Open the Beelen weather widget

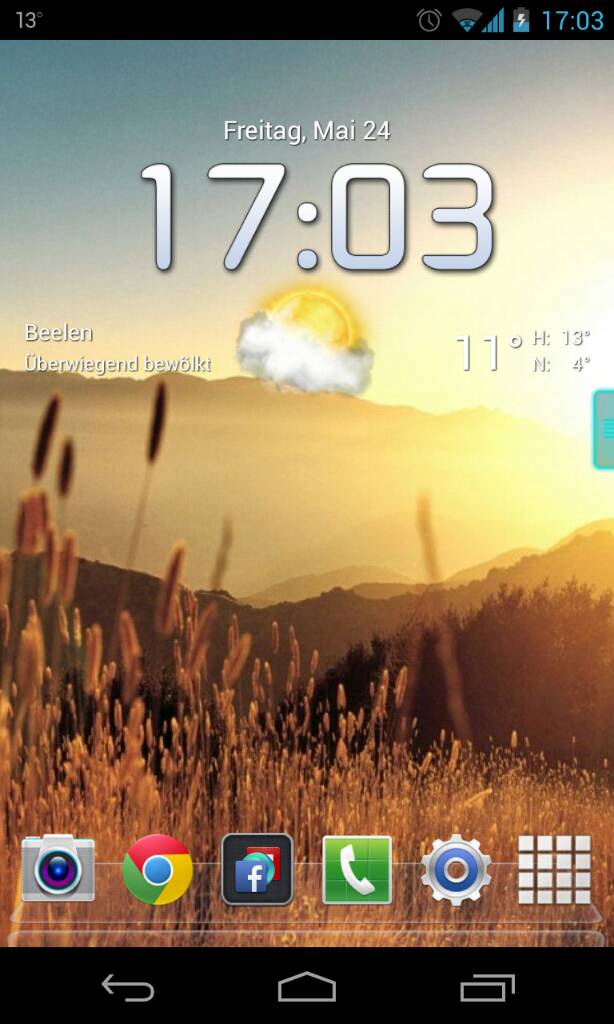point(307,346)
